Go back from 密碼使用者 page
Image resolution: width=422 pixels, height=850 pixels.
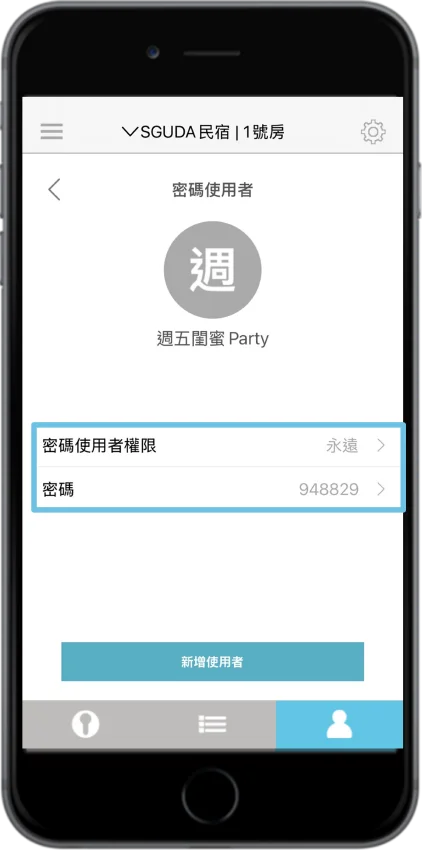(x=54, y=190)
